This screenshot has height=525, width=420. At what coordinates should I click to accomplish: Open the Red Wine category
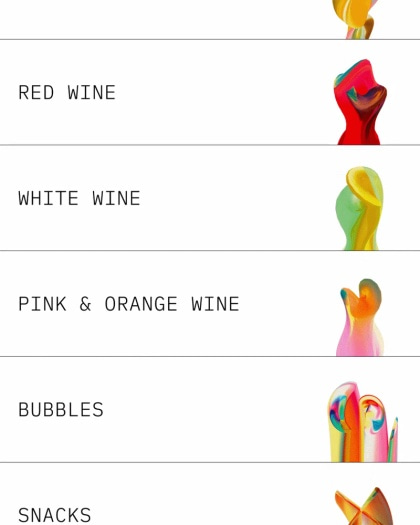click(x=210, y=92)
